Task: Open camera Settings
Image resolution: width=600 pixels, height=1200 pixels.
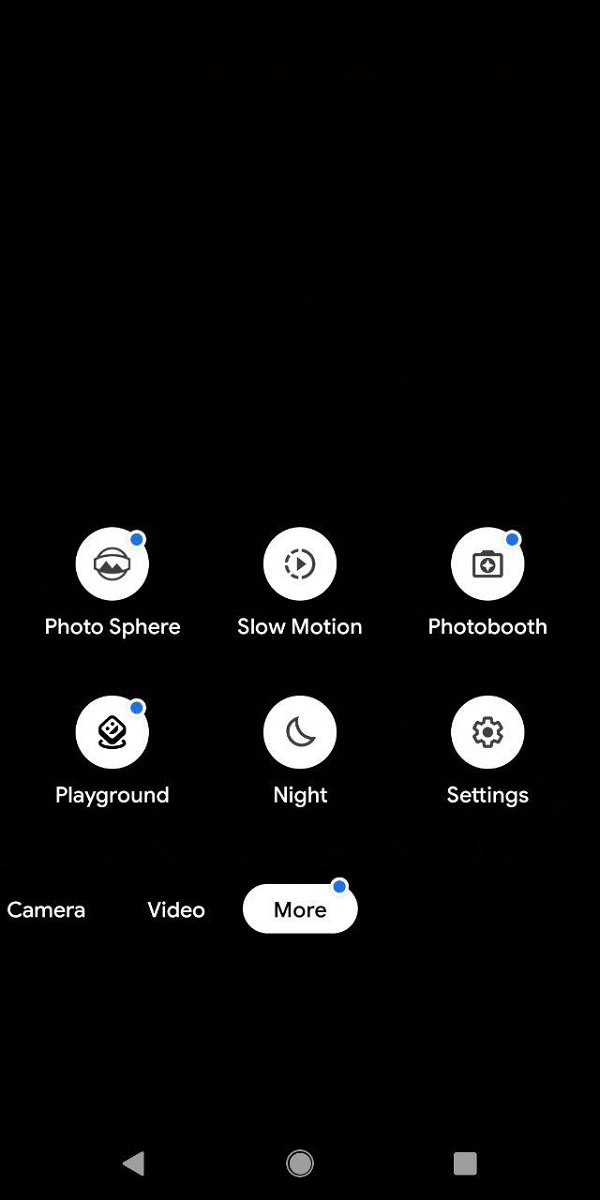Action: [488, 732]
